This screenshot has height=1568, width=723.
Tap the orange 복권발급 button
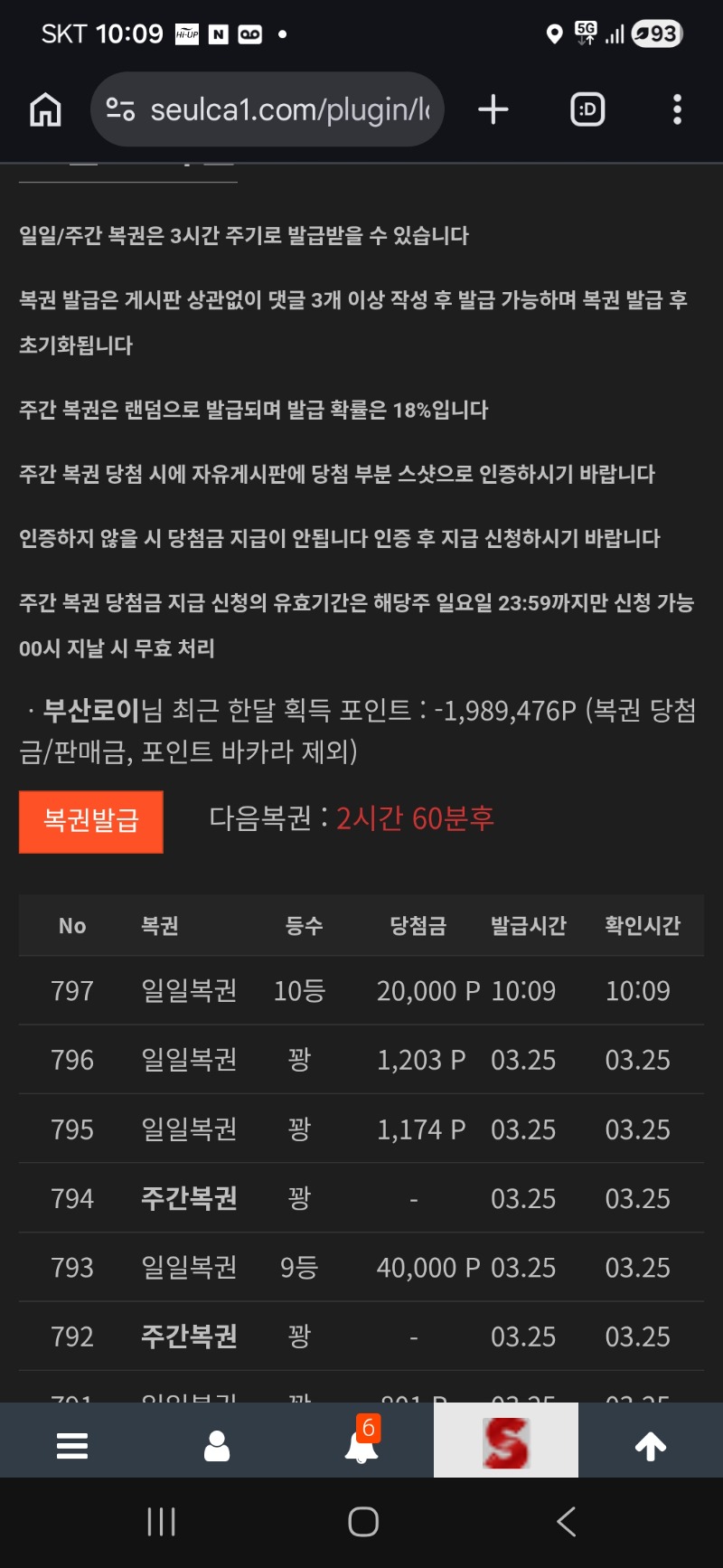tap(91, 821)
